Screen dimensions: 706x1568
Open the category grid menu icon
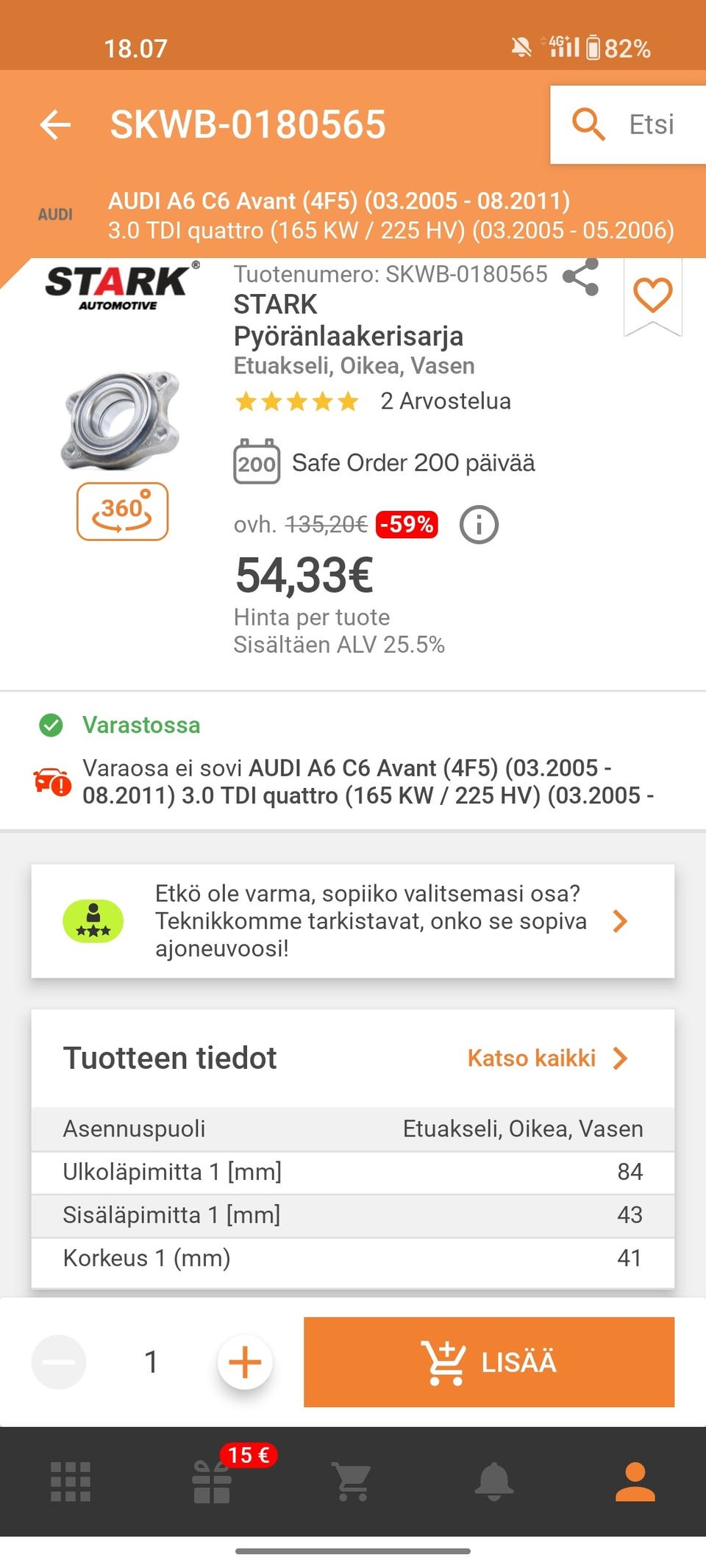71,1483
